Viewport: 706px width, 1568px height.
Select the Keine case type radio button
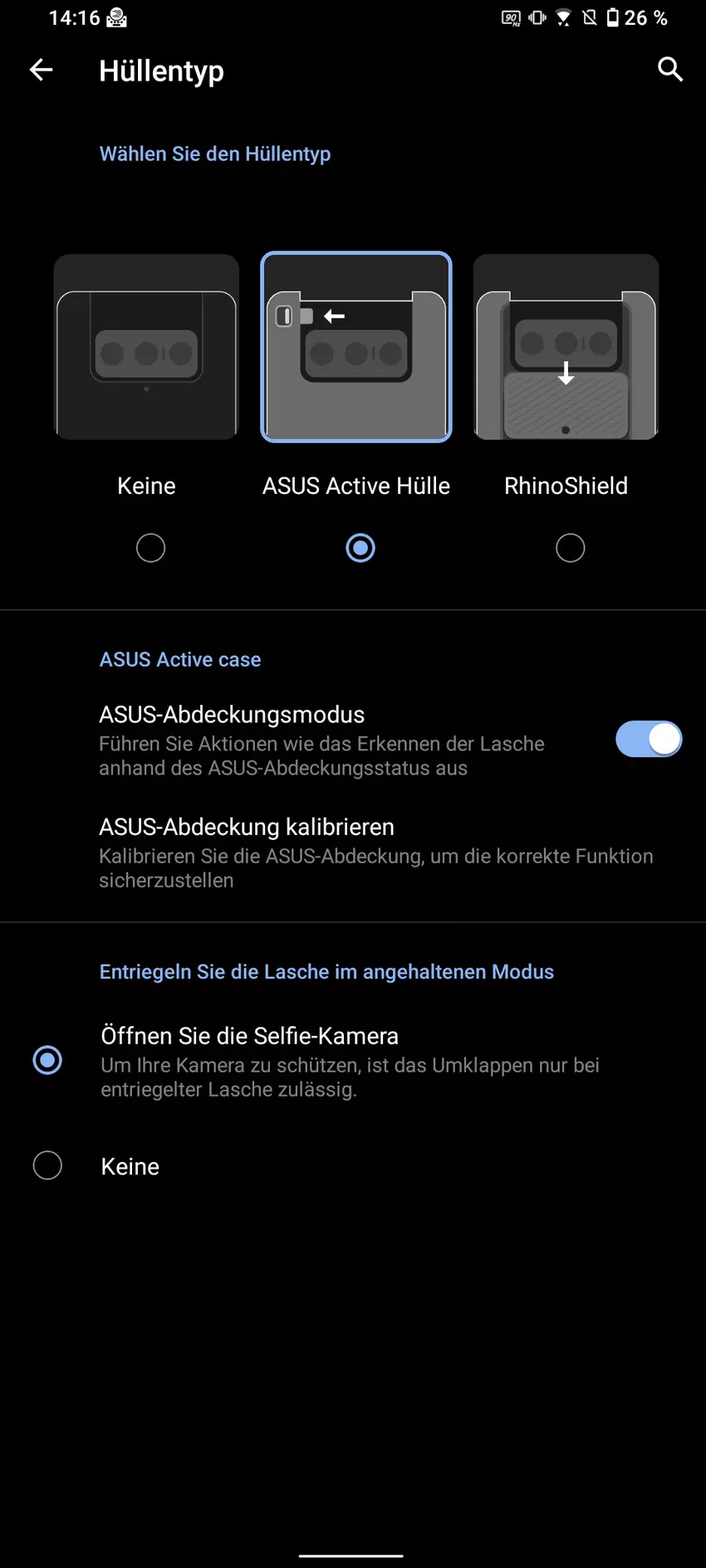tap(150, 548)
